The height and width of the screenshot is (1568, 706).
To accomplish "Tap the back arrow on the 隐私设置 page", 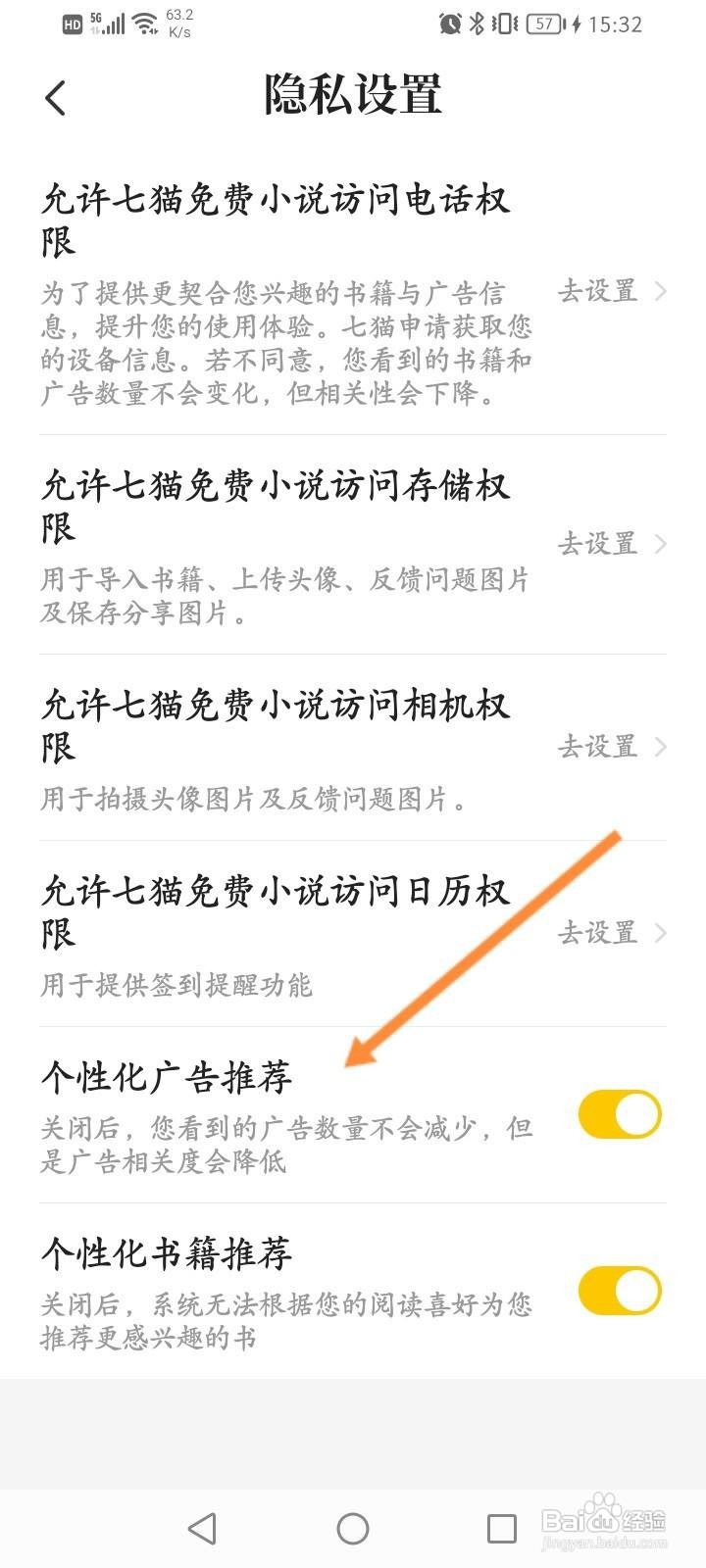I will (x=56, y=97).
